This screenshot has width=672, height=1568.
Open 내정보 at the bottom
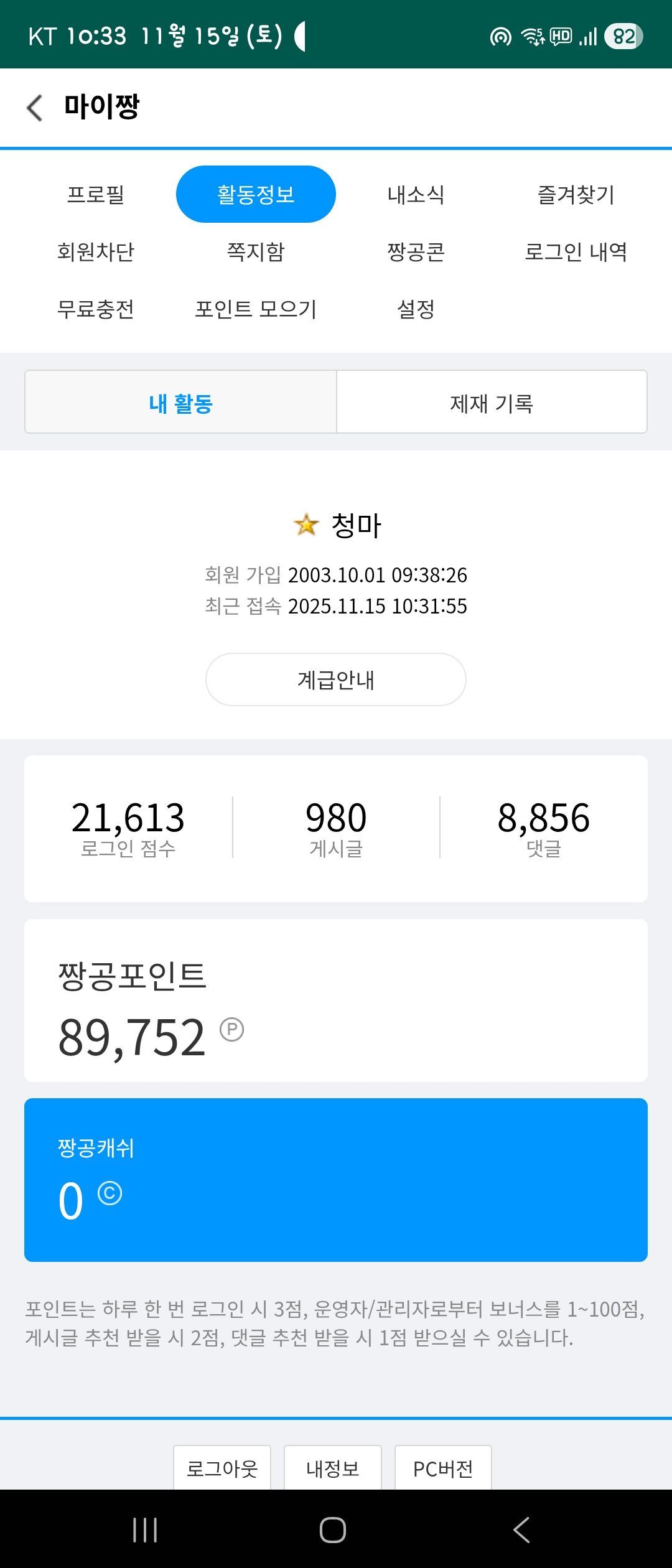[333, 1468]
